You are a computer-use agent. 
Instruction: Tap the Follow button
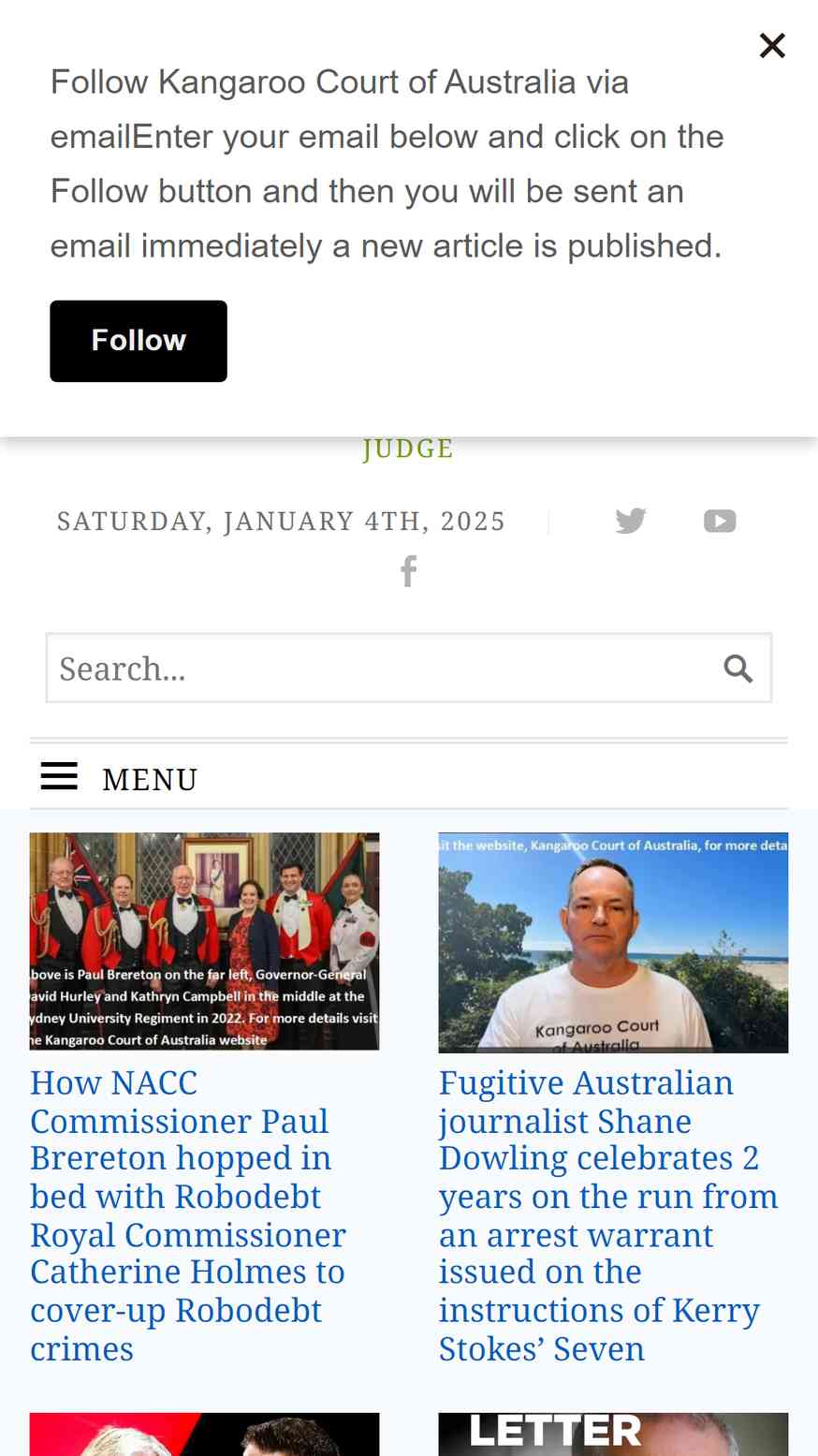click(139, 341)
